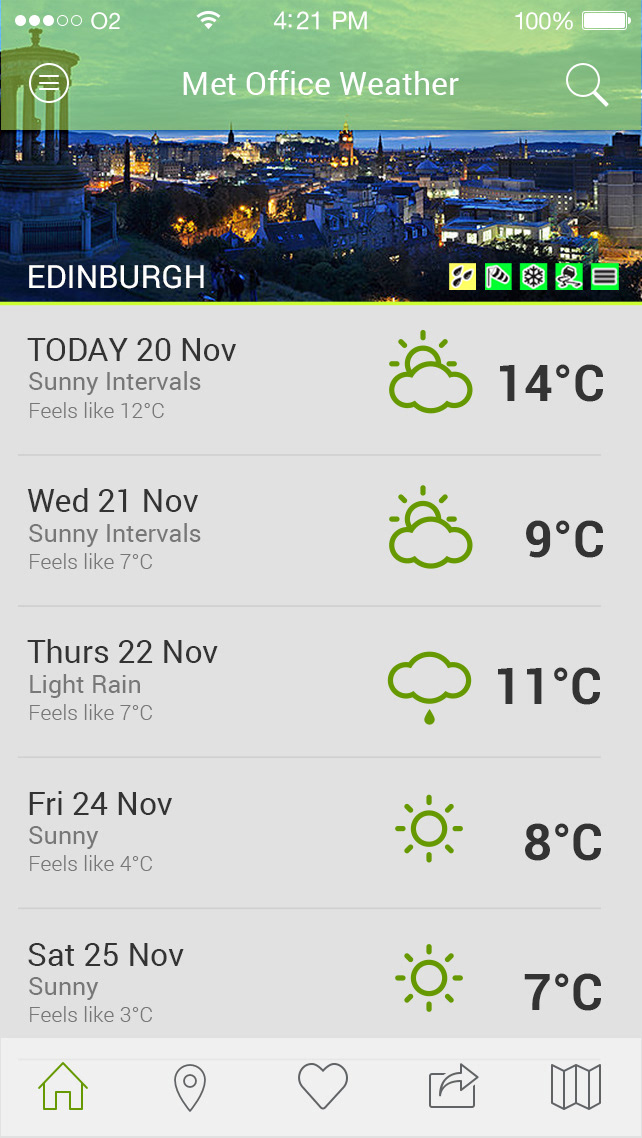Switch to the location pin tab
Image resolution: width=642 pixels, height=1138 pixels.
pos(190,1087)
